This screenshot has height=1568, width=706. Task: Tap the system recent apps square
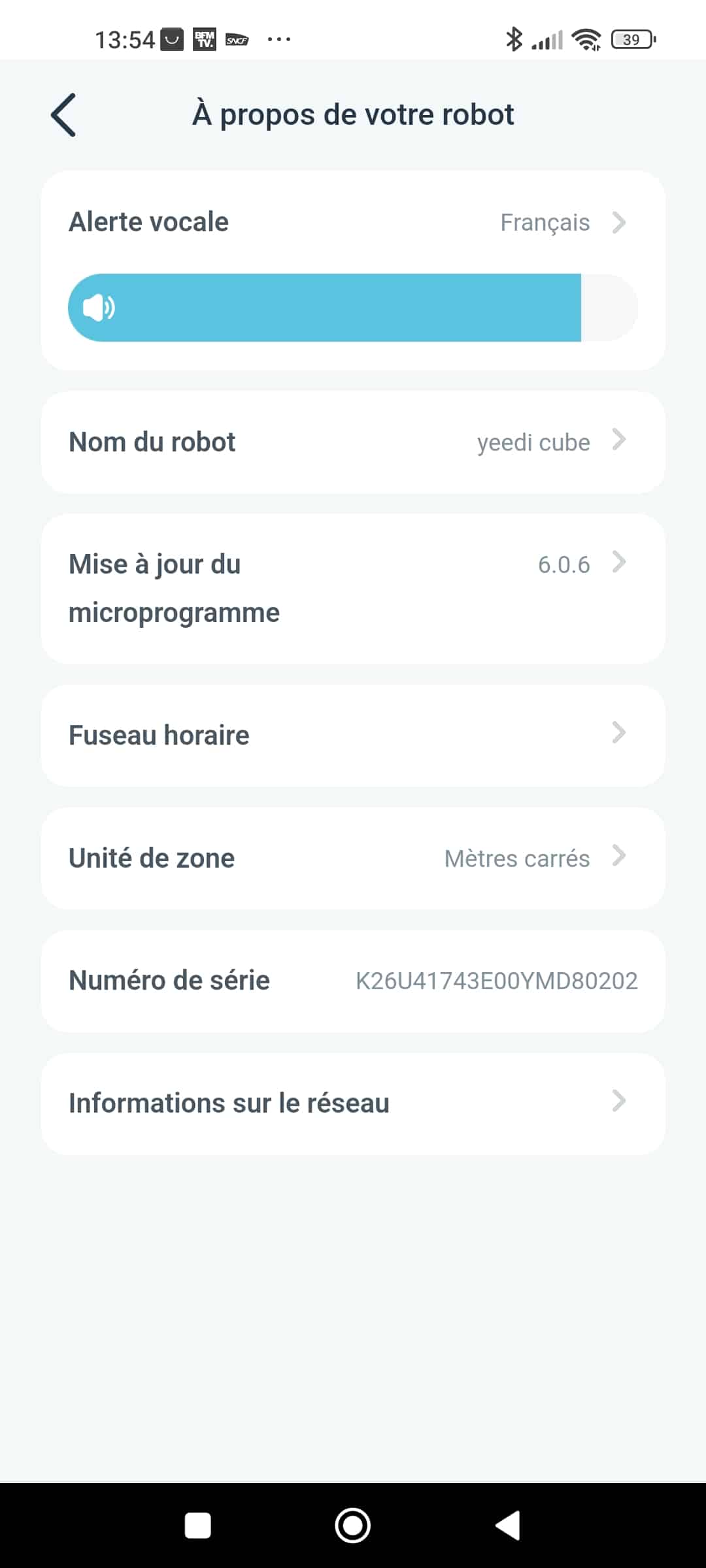[197, 1526]
